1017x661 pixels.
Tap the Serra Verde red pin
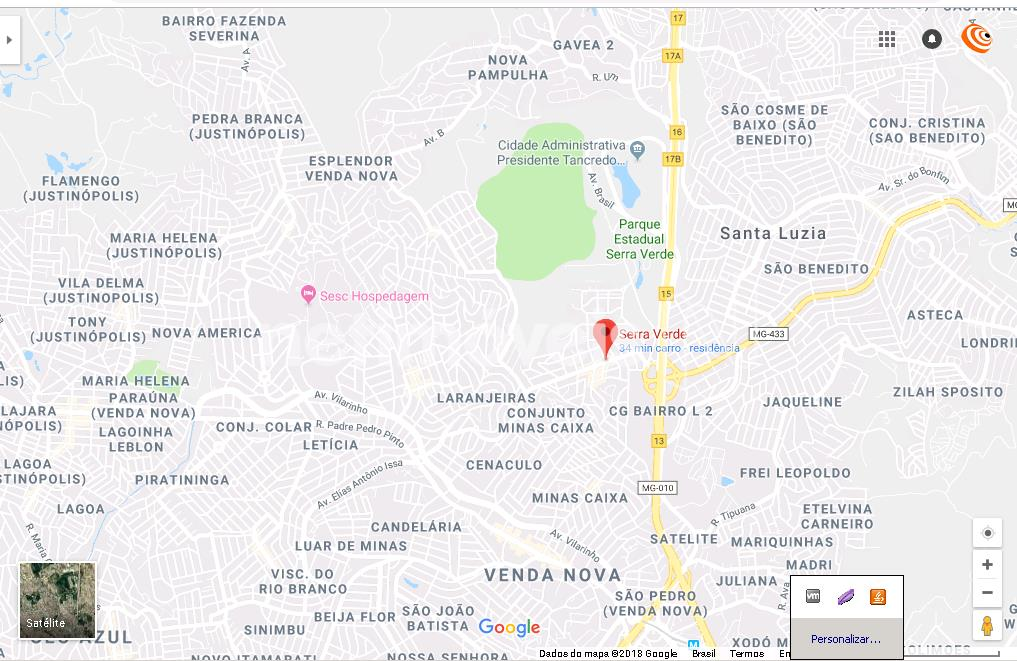click(604, 336)
